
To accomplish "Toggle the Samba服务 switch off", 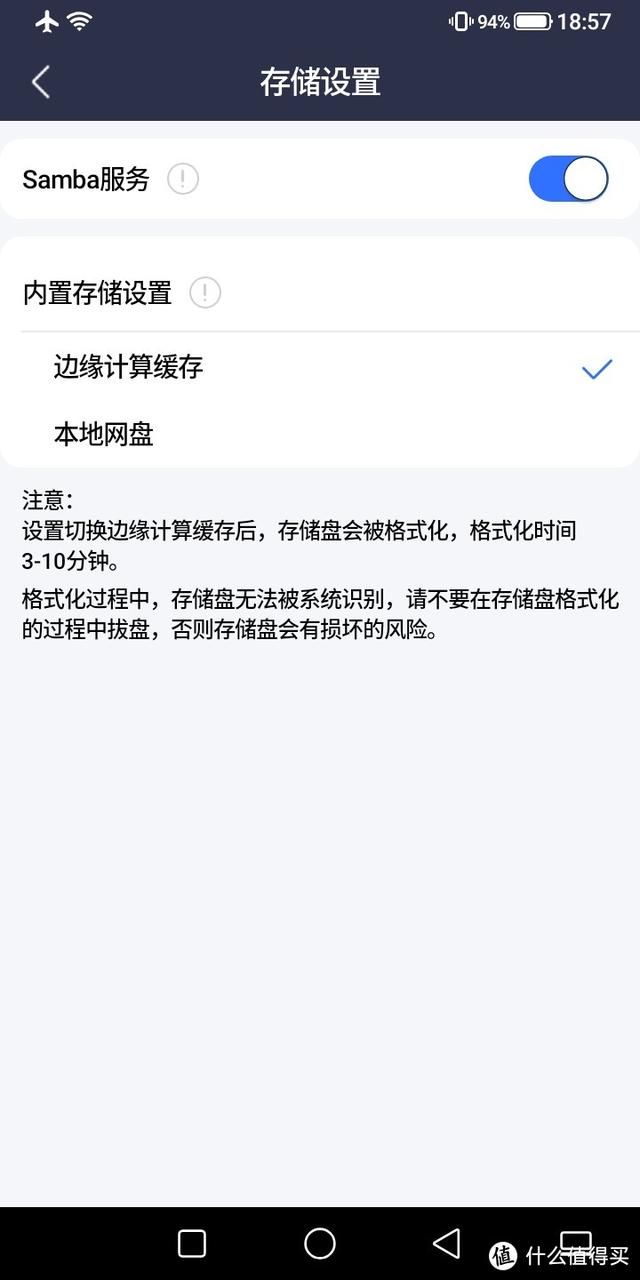I will tap(568, 180).
